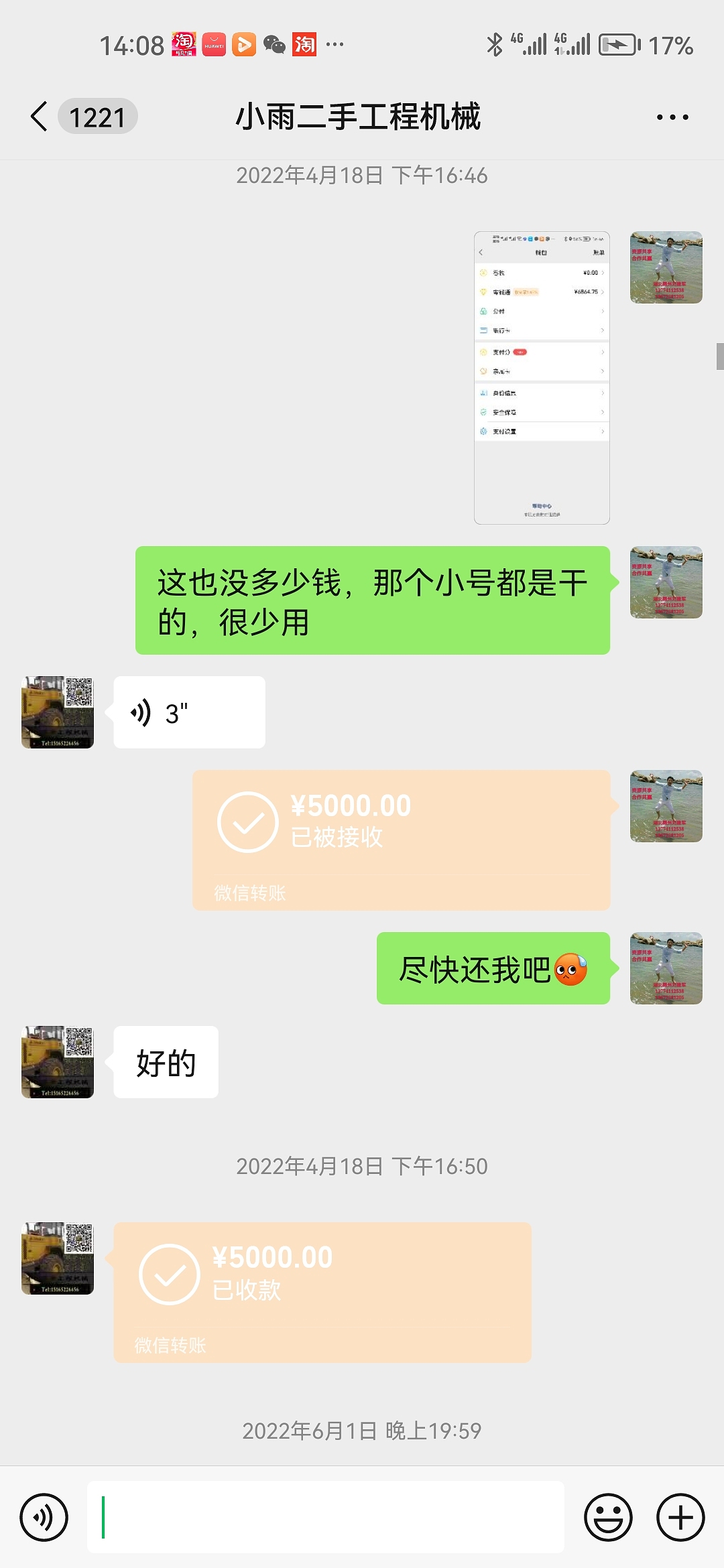Open the emoji sticker panel
Viewport: 724px width, 1568px height.
pos(608,1517)
